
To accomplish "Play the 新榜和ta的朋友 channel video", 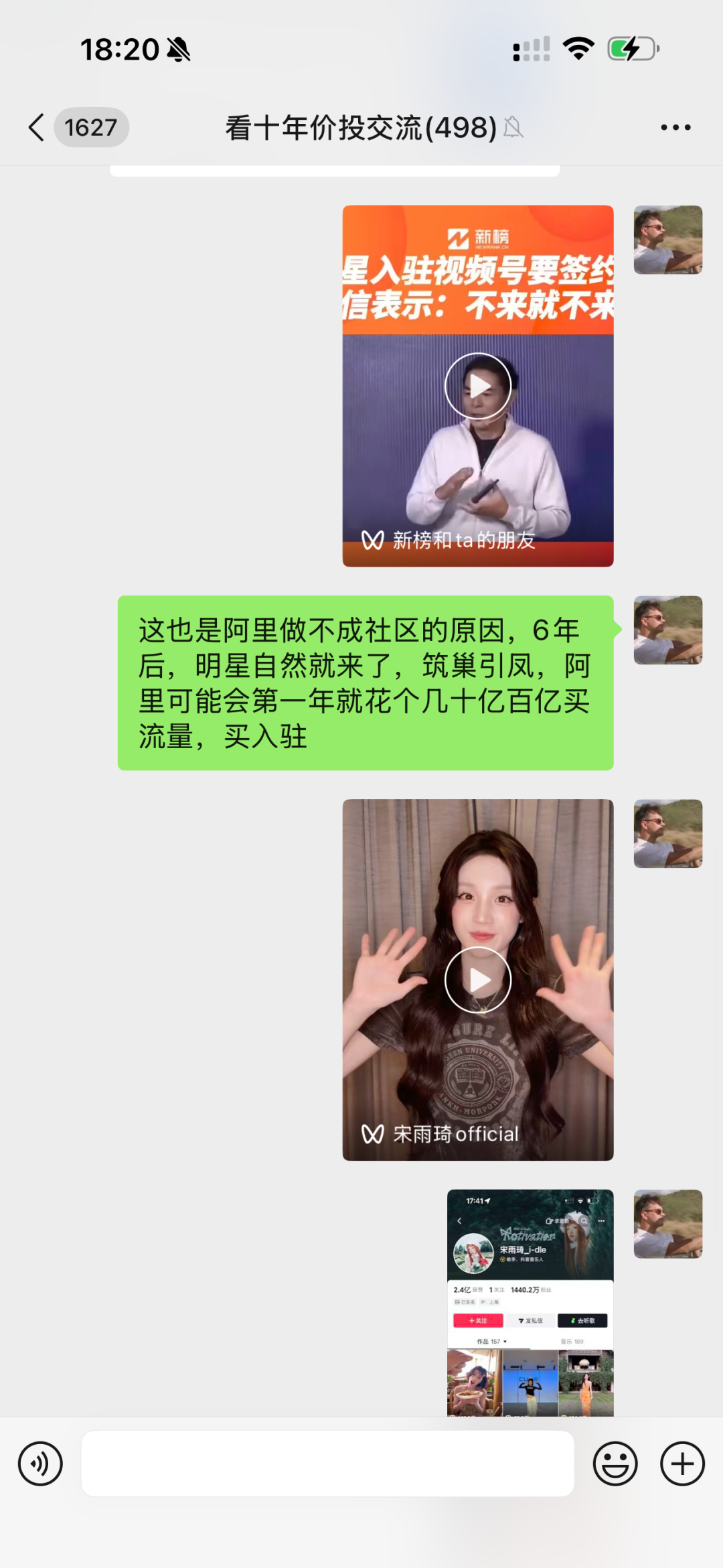I will 478,386.
